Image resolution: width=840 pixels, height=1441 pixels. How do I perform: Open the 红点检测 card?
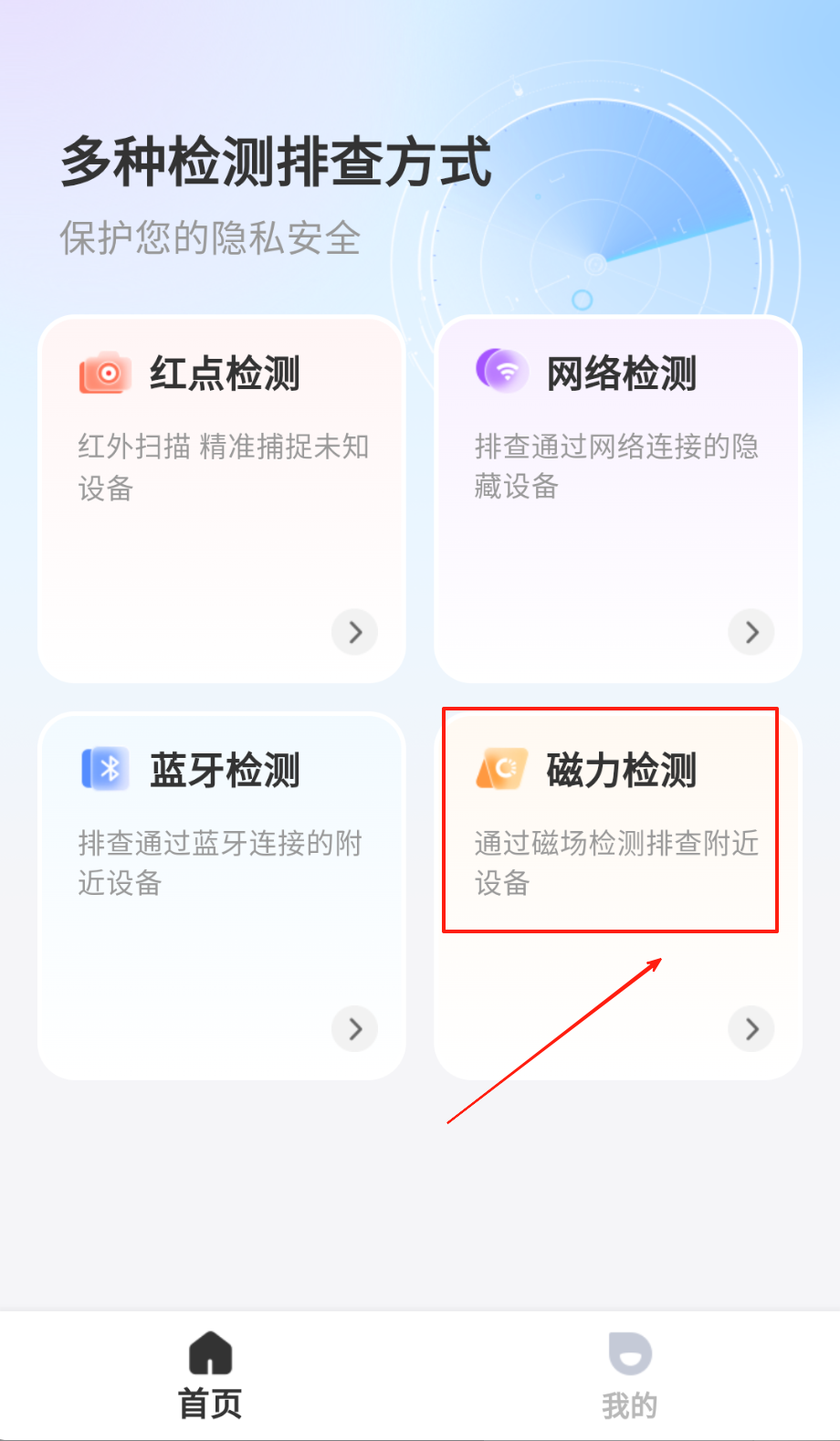[x=221, y=499]
